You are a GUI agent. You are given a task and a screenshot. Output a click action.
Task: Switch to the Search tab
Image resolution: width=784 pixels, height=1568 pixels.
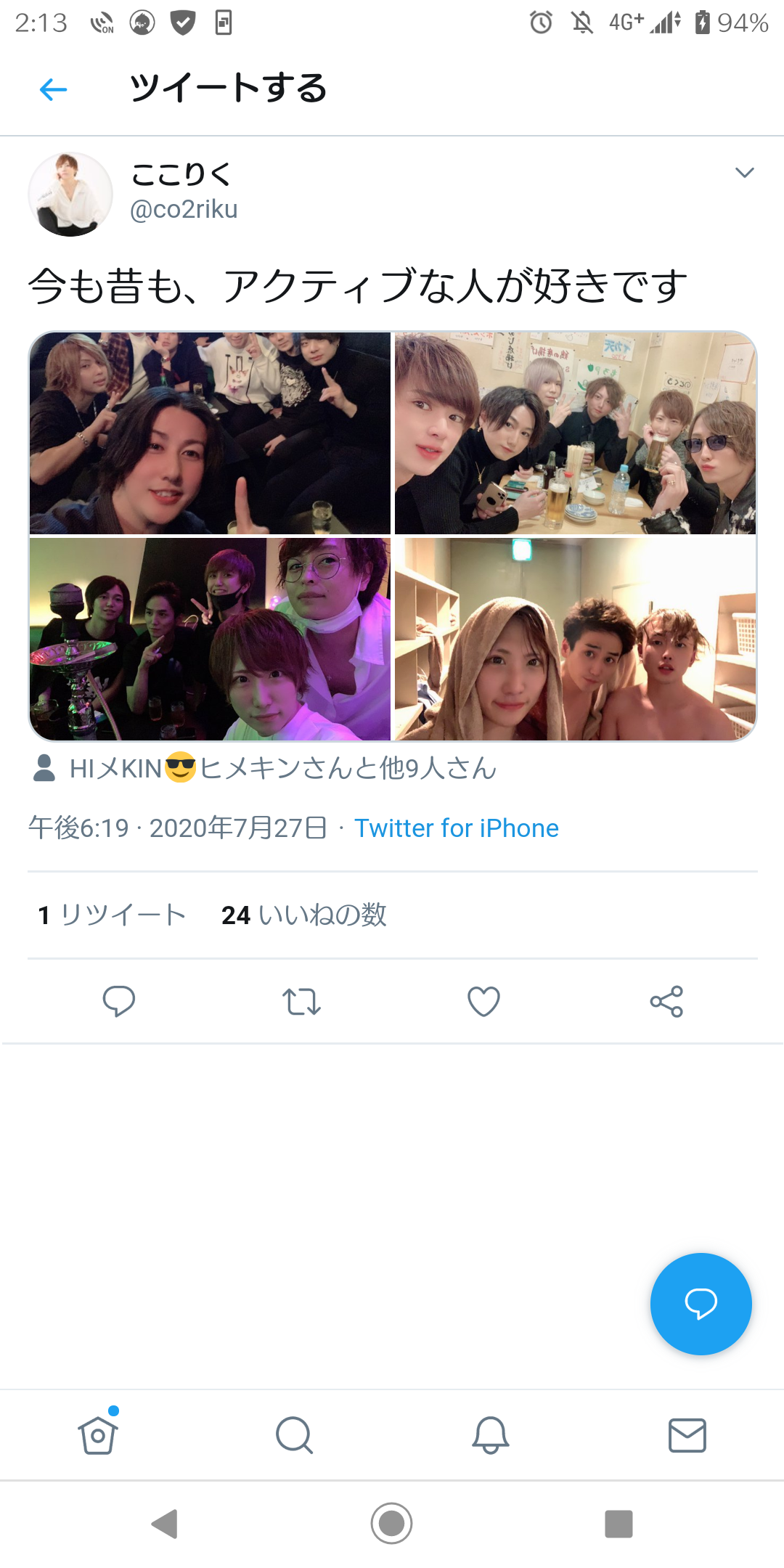(294, 1435)
